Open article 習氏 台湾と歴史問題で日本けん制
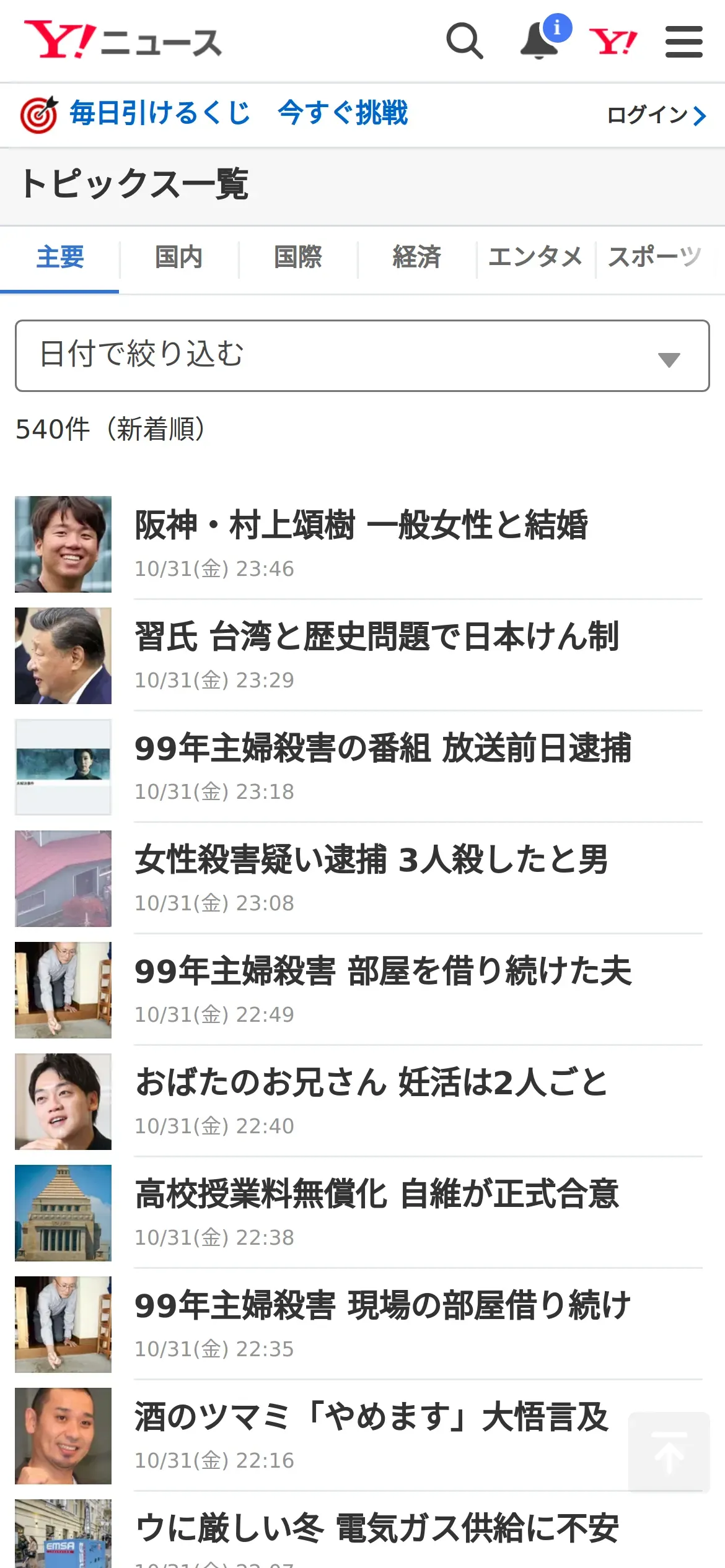Screen dimensions: 725x1568 pos(377,637)
